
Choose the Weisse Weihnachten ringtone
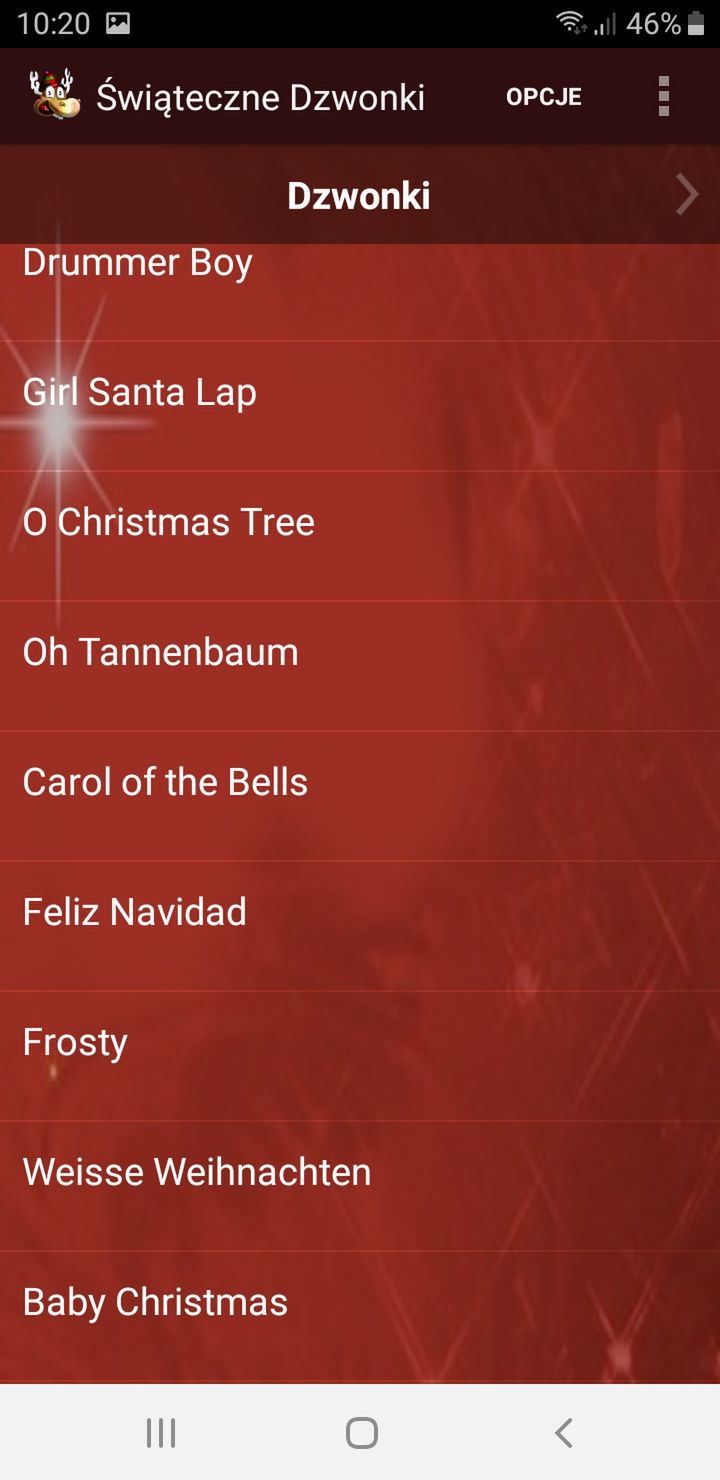coord(360,1186)
